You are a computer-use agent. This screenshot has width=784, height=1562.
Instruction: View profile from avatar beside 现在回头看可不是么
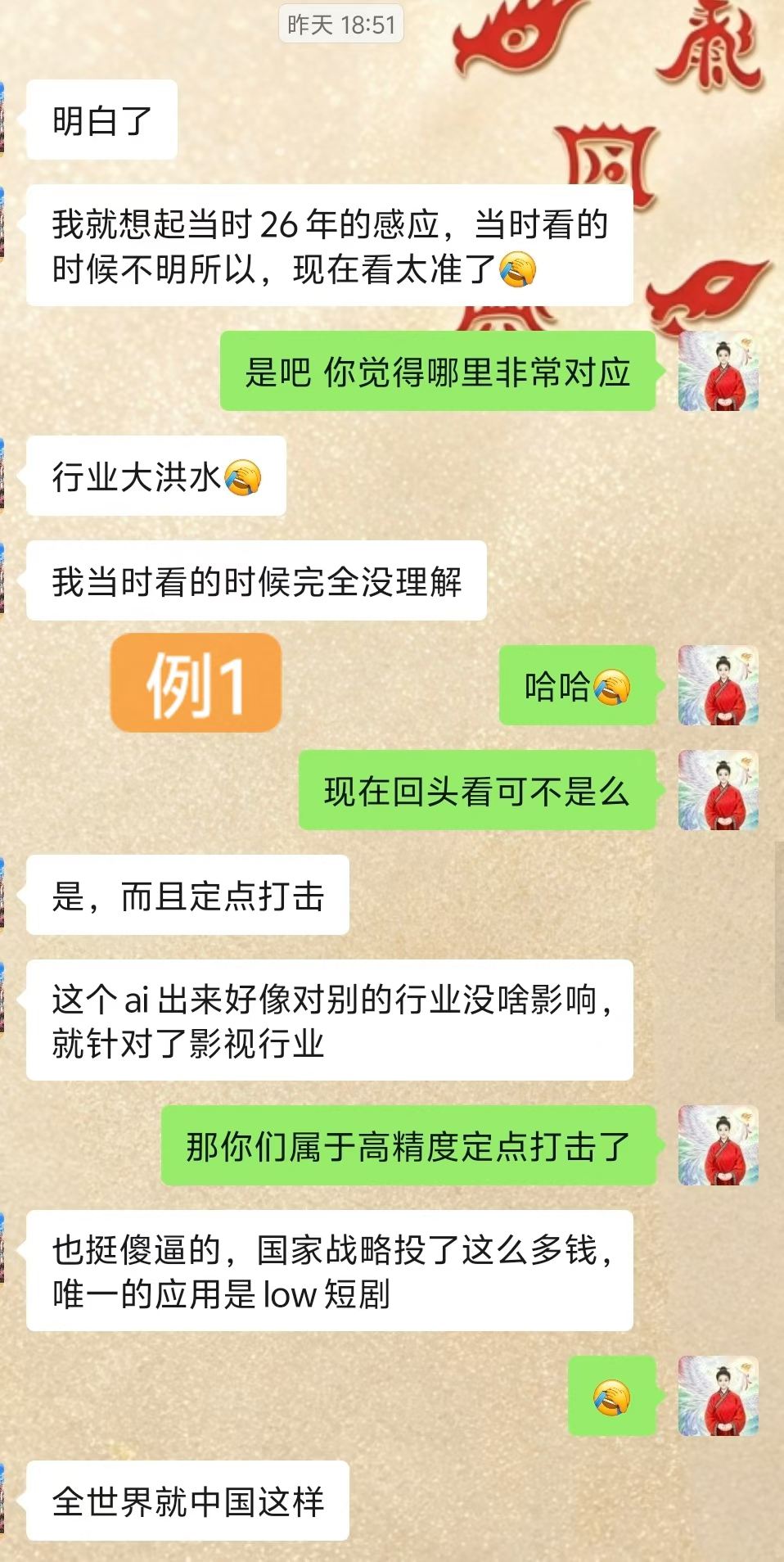coord(719,790)
